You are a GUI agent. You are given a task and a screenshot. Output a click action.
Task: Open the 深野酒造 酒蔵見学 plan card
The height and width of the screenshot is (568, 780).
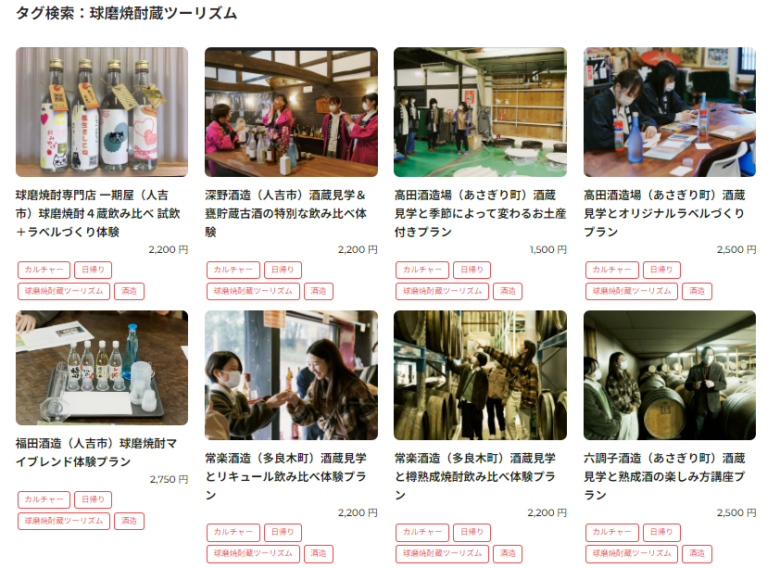291,112
